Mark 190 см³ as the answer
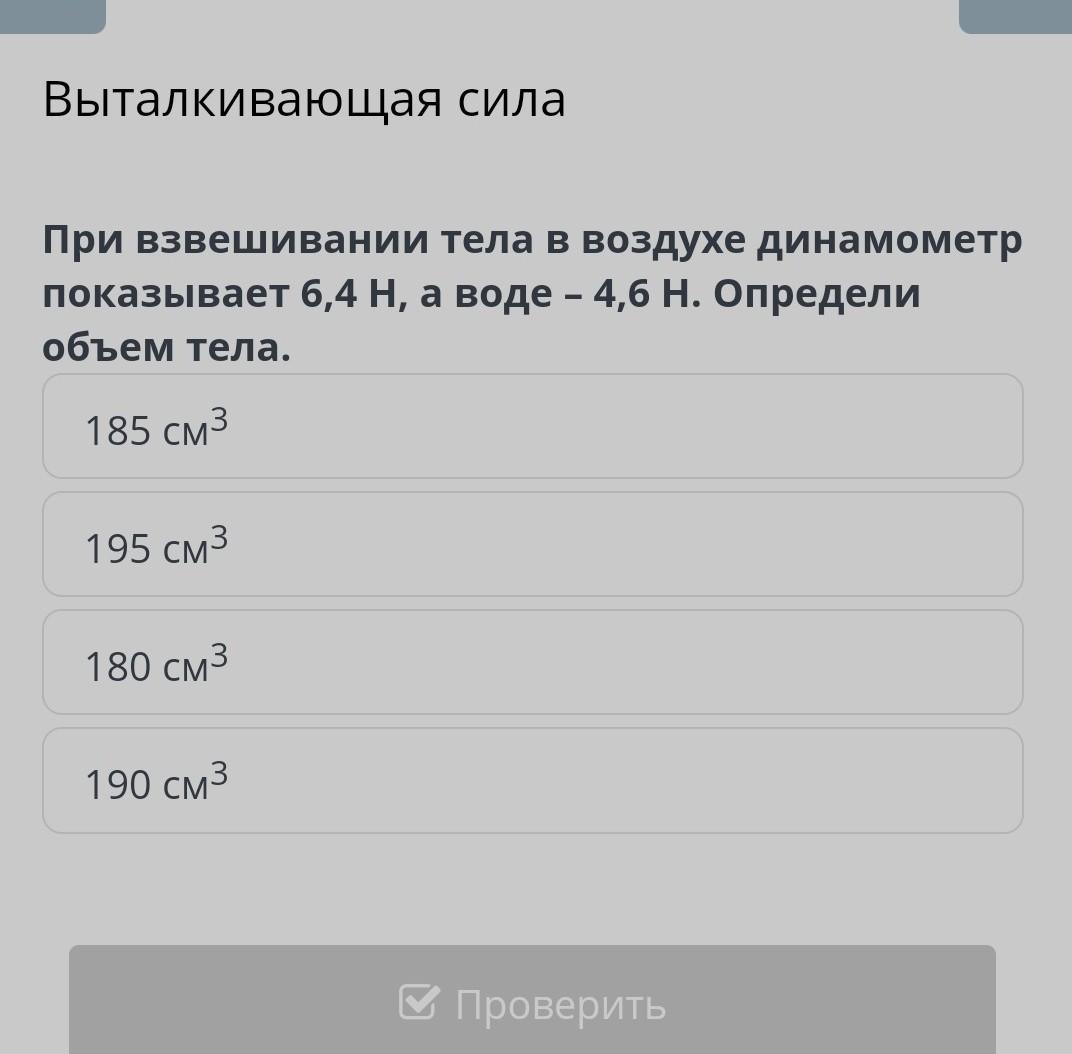This screenshot has width=1072, height=1054. click(532, 781)
